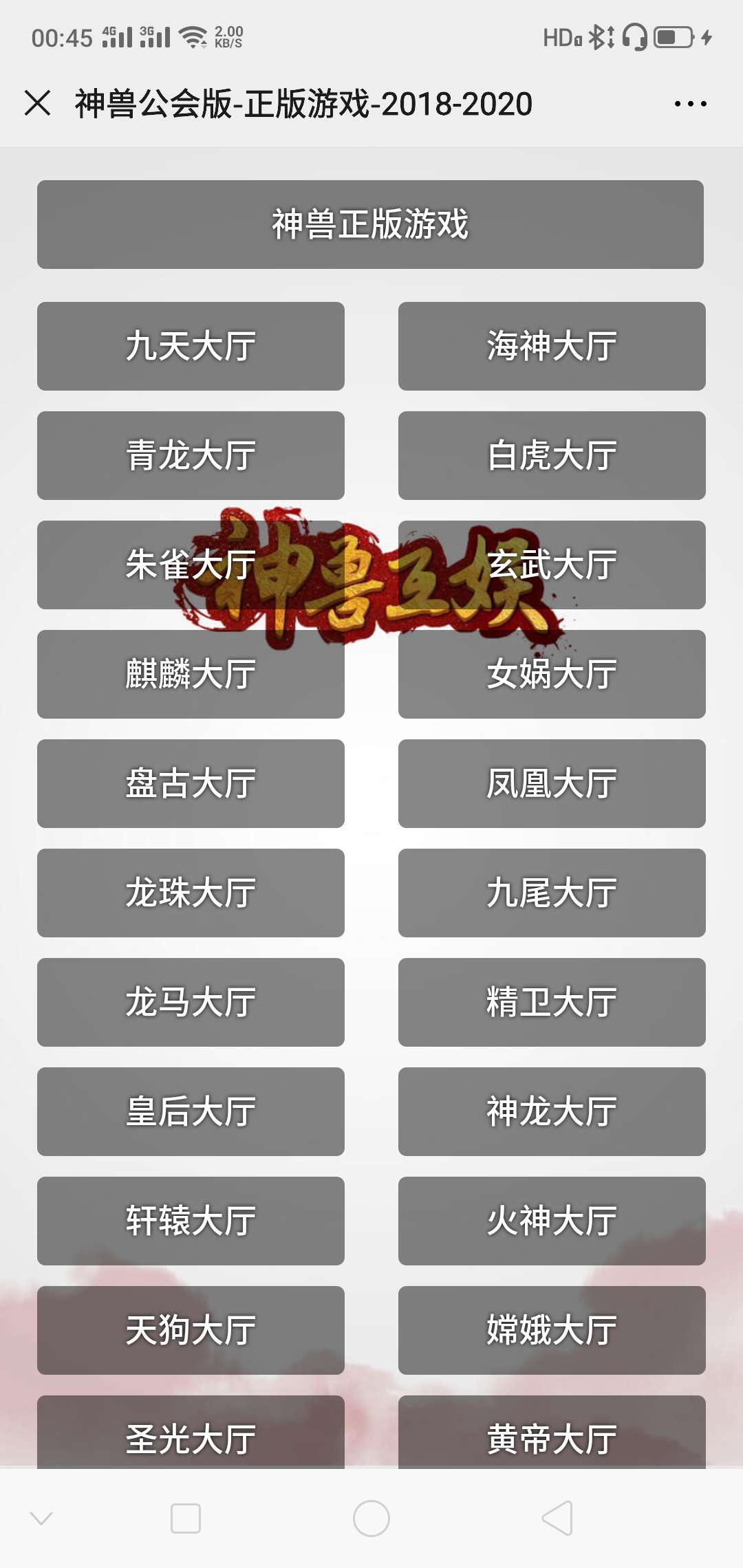Close the 神兽公会版 web page

pyautogui.click(x=38, y=103)
